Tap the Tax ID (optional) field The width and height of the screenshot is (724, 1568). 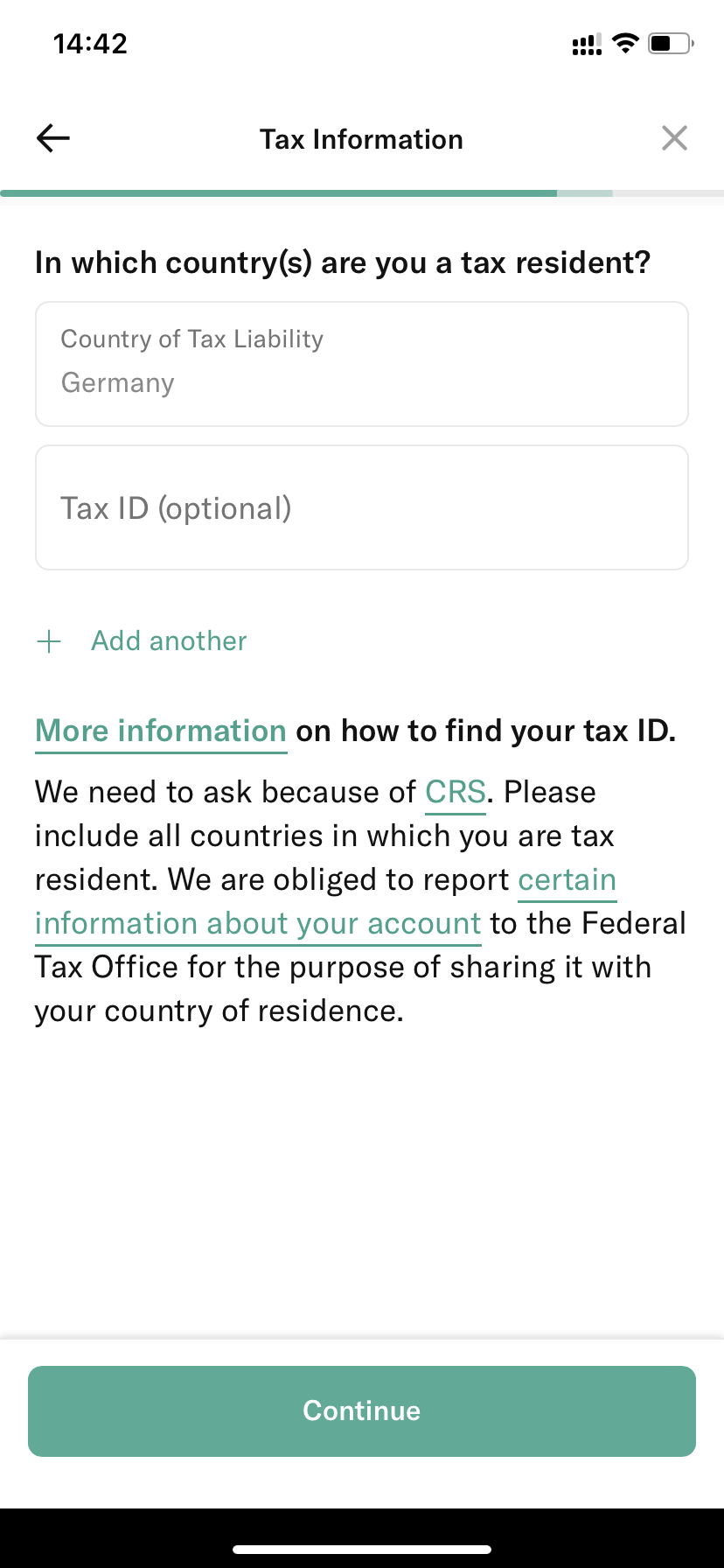pyautogui.click(x=362, y=508)
